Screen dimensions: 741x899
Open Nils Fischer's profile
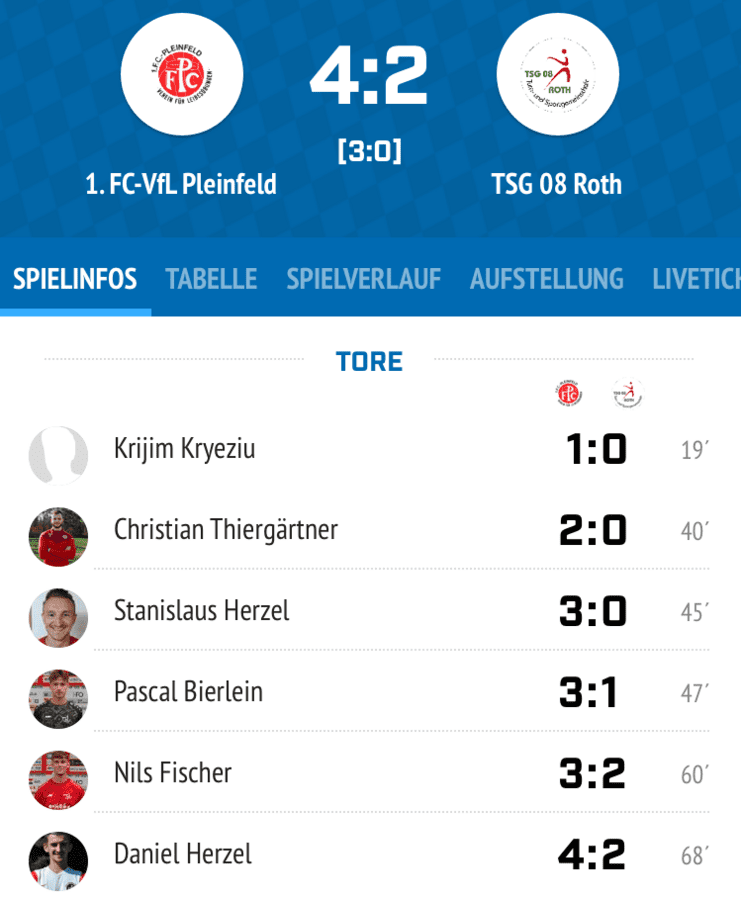[x=173, y=772]
